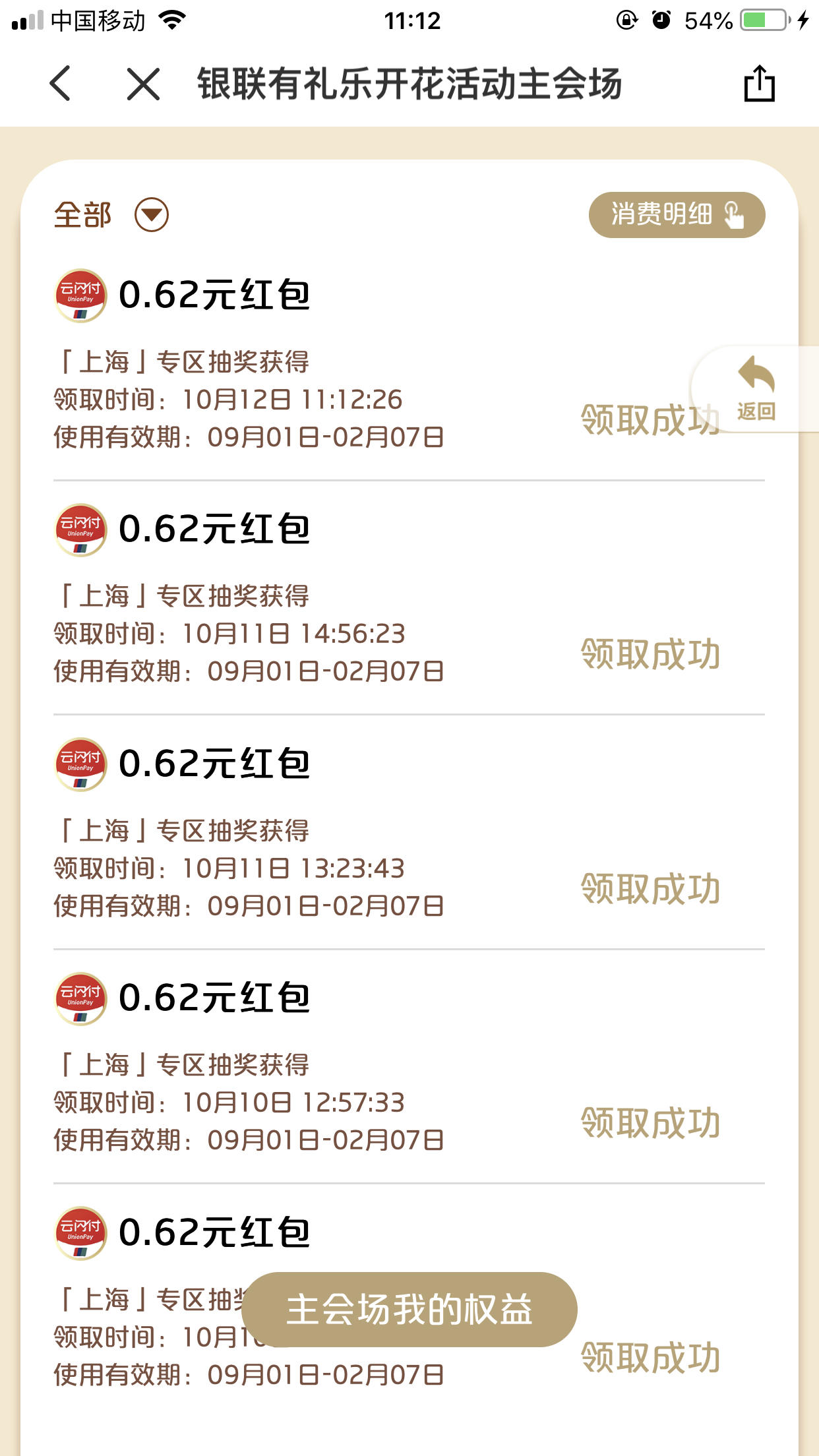Screen dimensions: 819x1456
Task: Expand the 全部 filter dropdown
Action: (152, 215)
